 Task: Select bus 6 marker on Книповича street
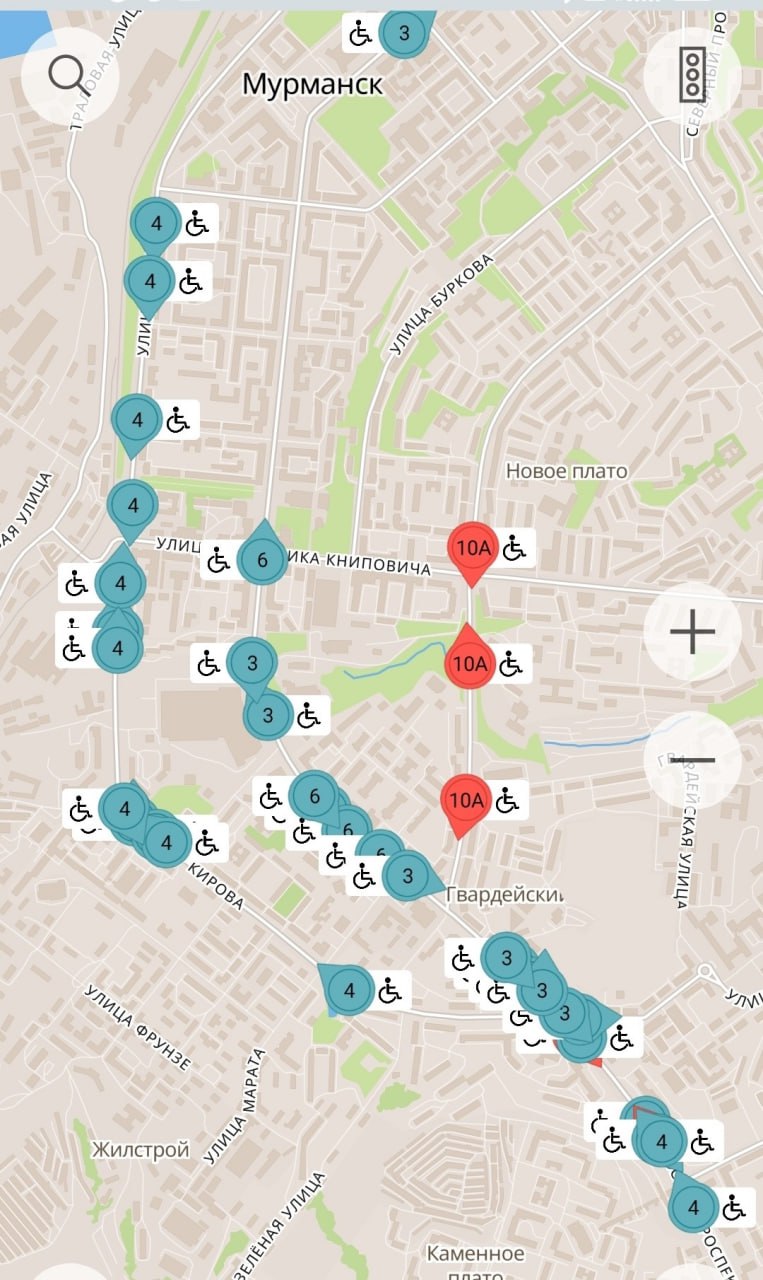coord(262,559)
